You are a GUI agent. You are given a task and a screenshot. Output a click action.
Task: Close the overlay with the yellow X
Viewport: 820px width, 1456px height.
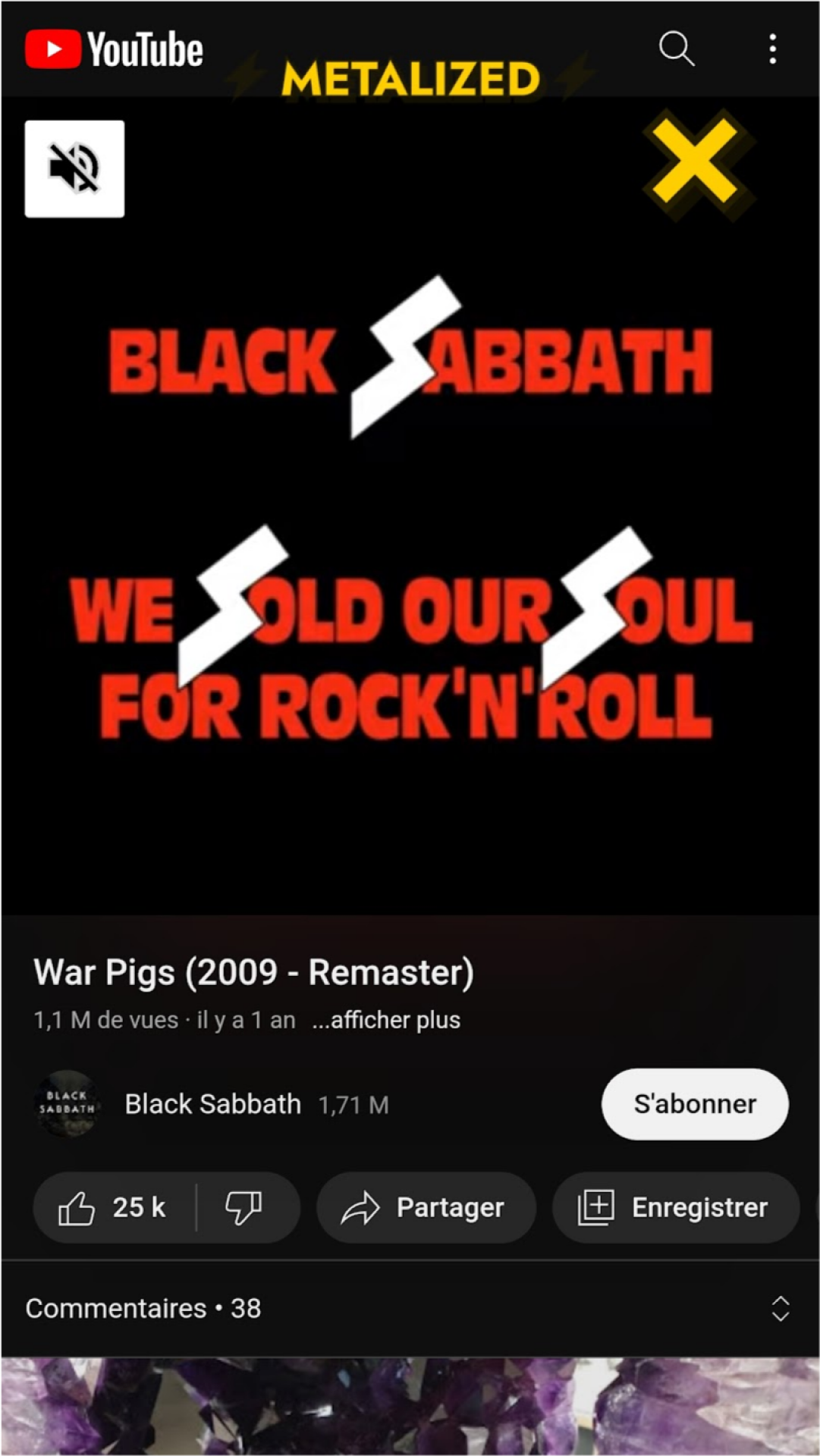(695, 162)
